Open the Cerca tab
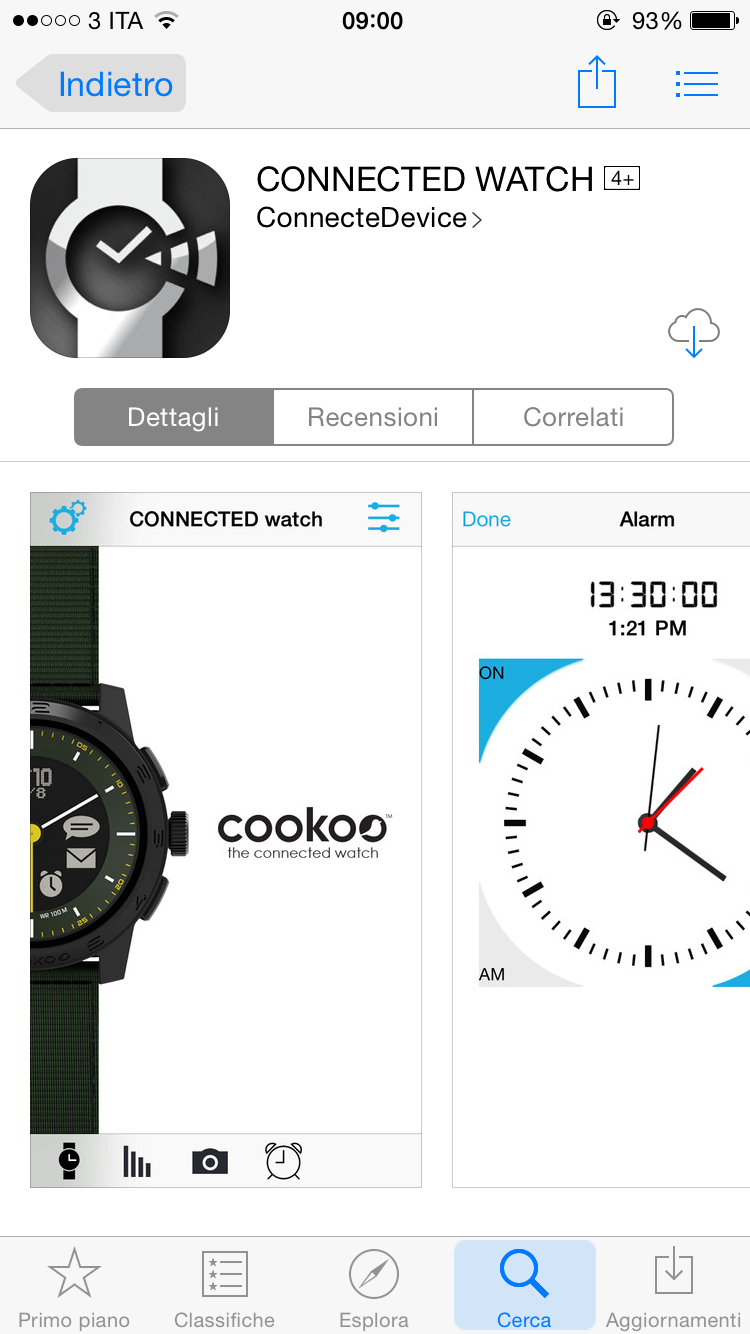 (524, 1288)
